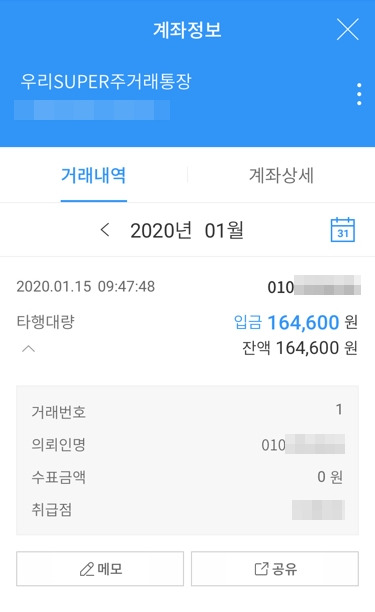Switch to the 거래내역 tab
This screenshot has height=612, width=375.
(94, 175)
